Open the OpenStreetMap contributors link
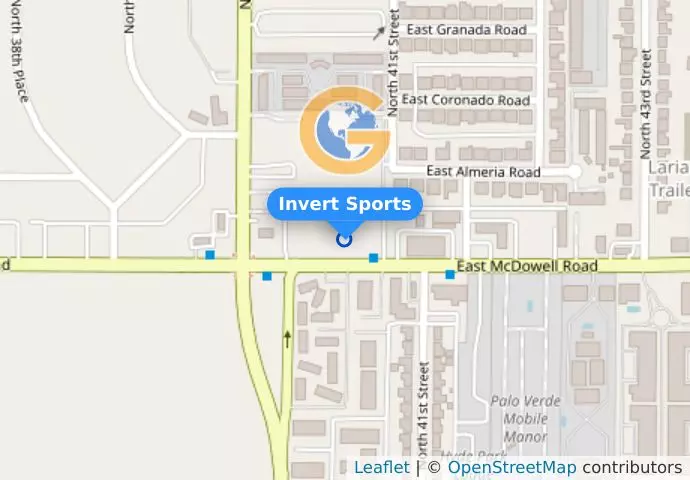Image resolution: width=690 pixels, height=480 pixels. [511, 468]
